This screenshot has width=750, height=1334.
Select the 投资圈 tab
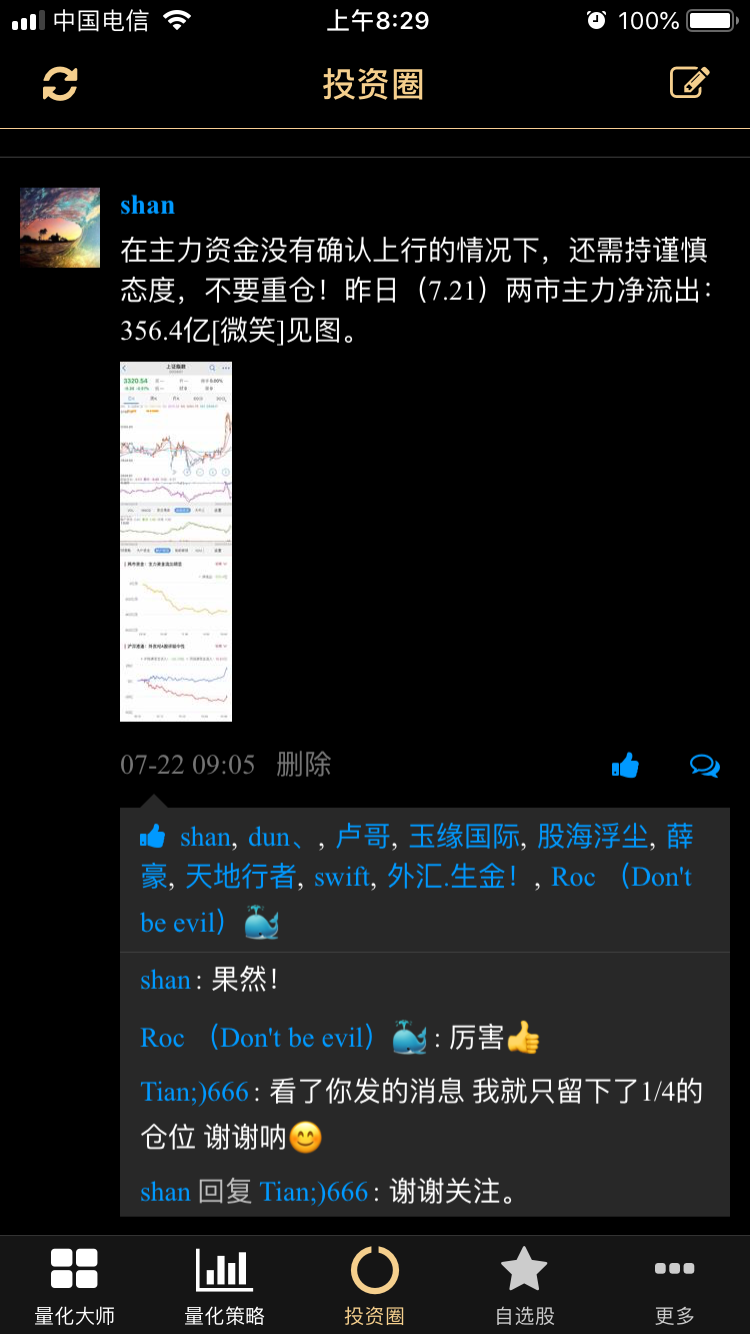(x=375, y=1284)
